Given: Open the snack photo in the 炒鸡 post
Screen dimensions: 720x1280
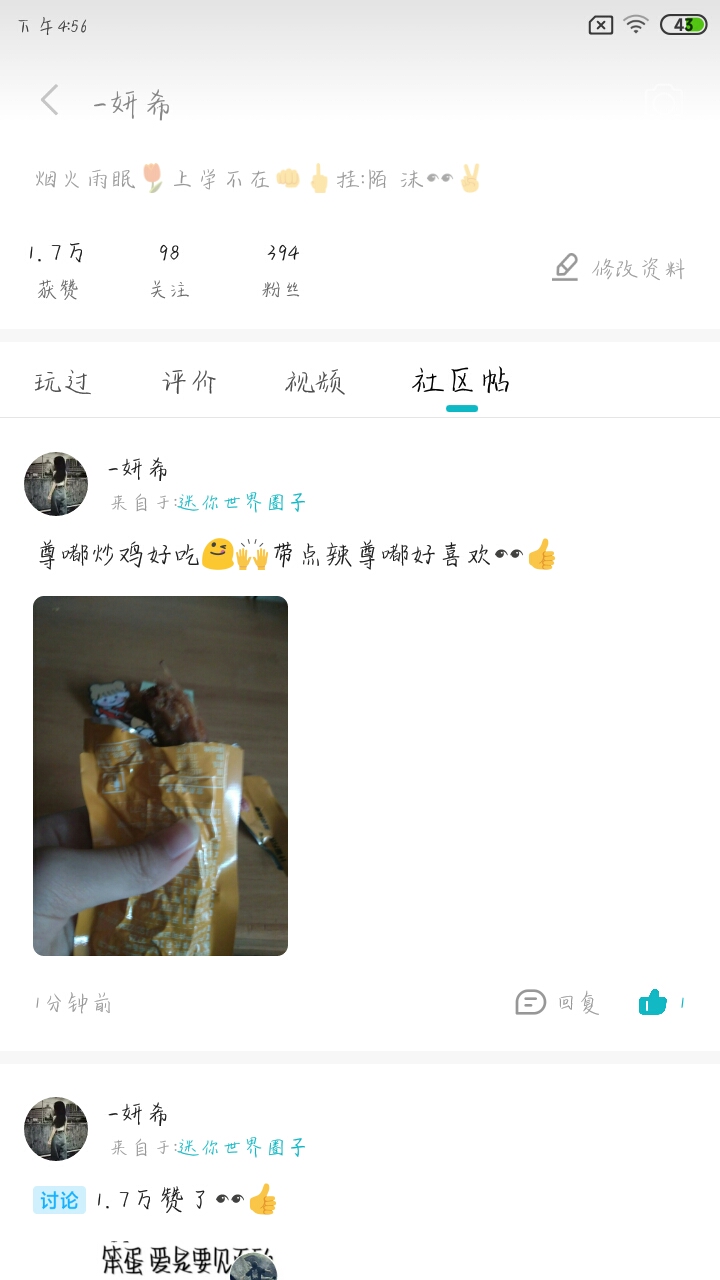Looking at the screenshot, I should coord(160,775).
